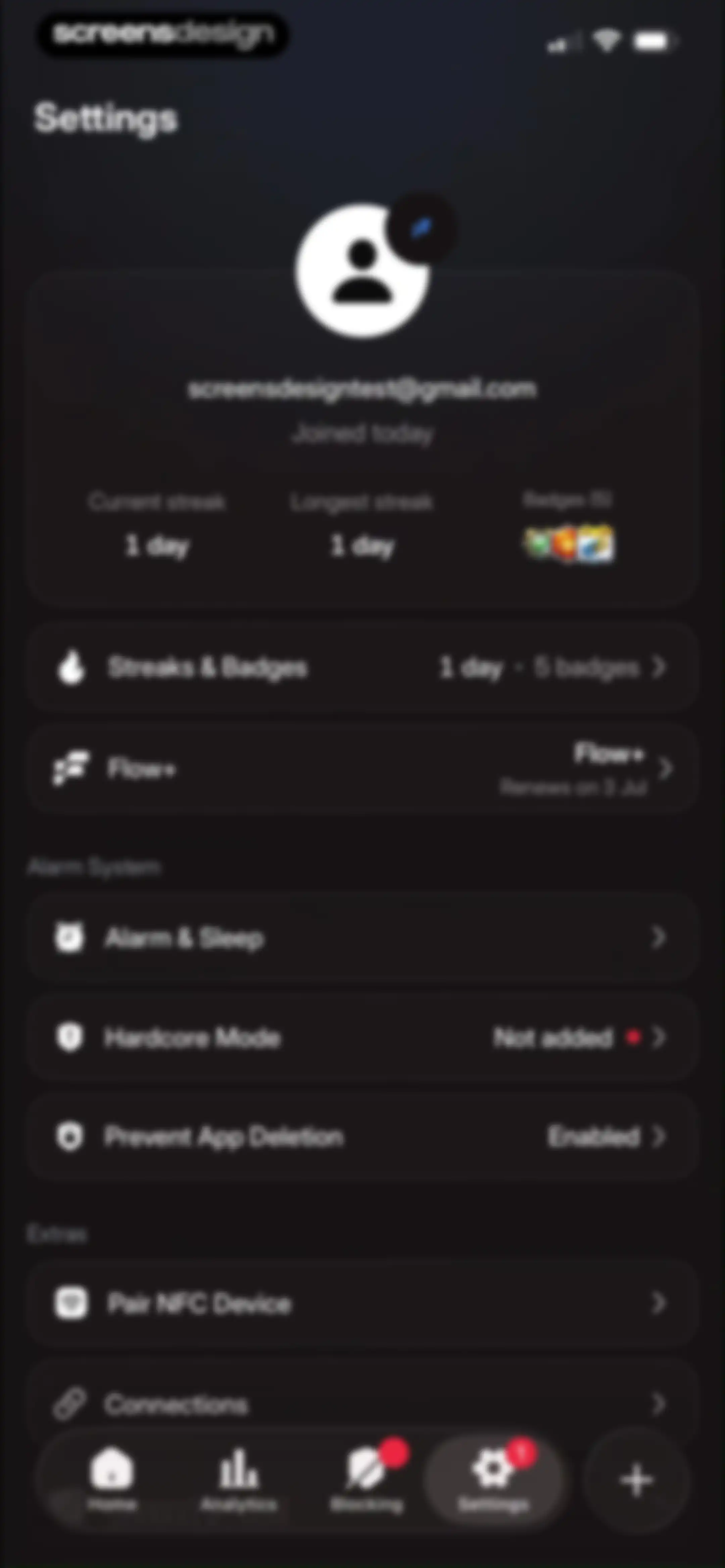This screenshot has height=1568, width=725.
Task: Switch to the Blocking tab
Action: click(367, 1479)
